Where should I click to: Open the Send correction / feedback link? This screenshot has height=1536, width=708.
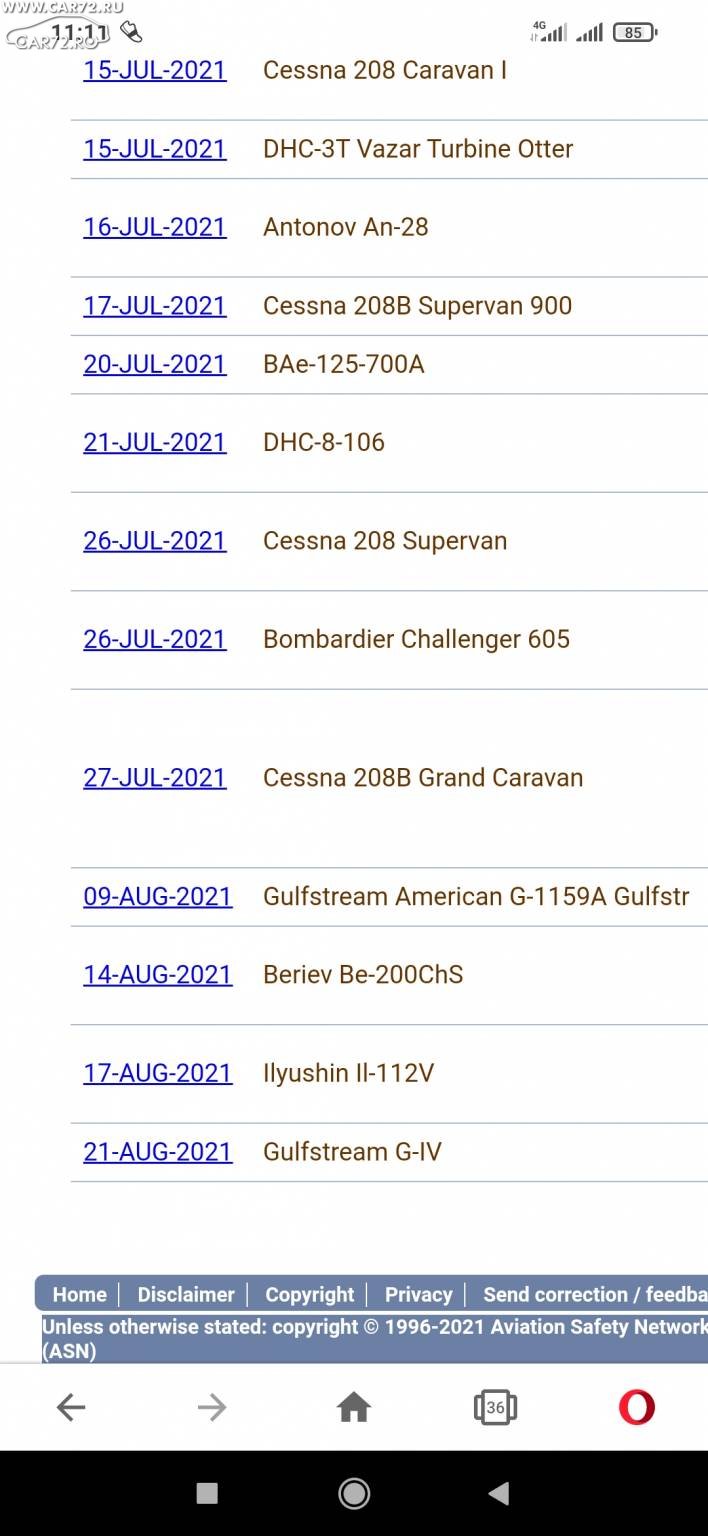595,1294
